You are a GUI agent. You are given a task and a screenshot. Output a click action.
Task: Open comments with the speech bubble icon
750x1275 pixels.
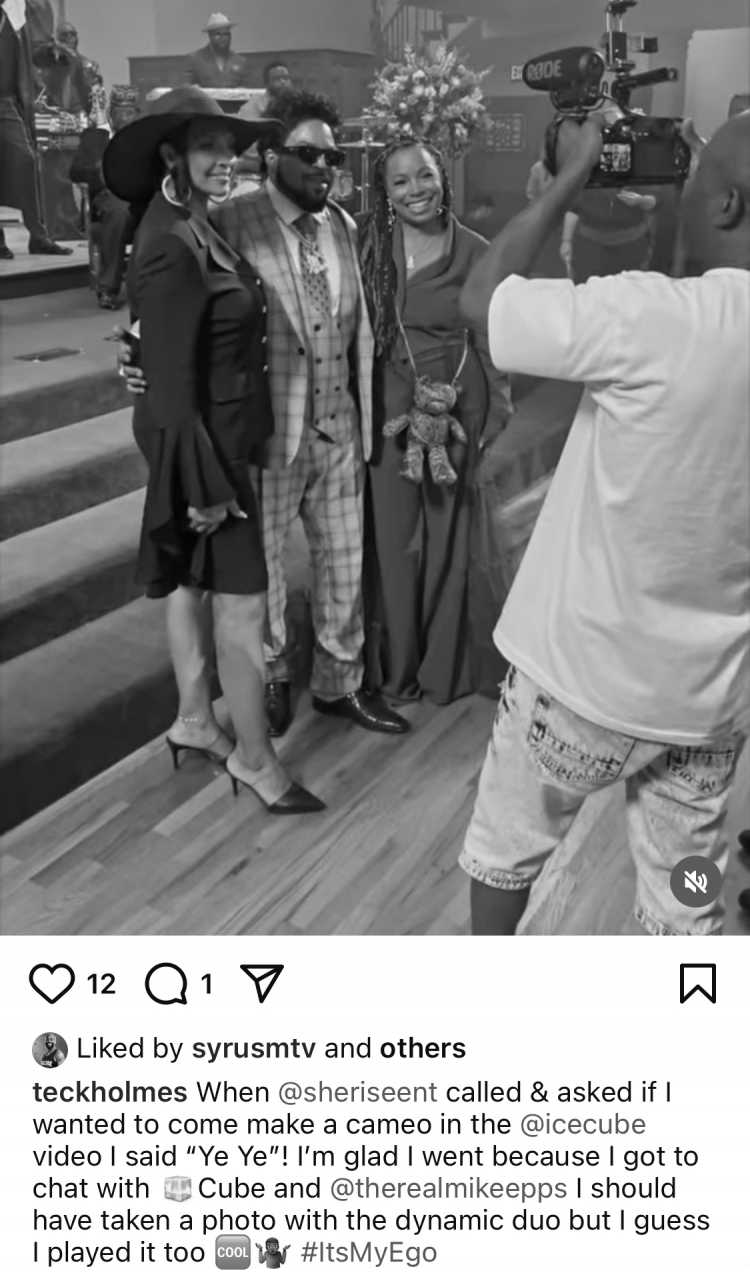pyautogui.click(x=166, y=985)
